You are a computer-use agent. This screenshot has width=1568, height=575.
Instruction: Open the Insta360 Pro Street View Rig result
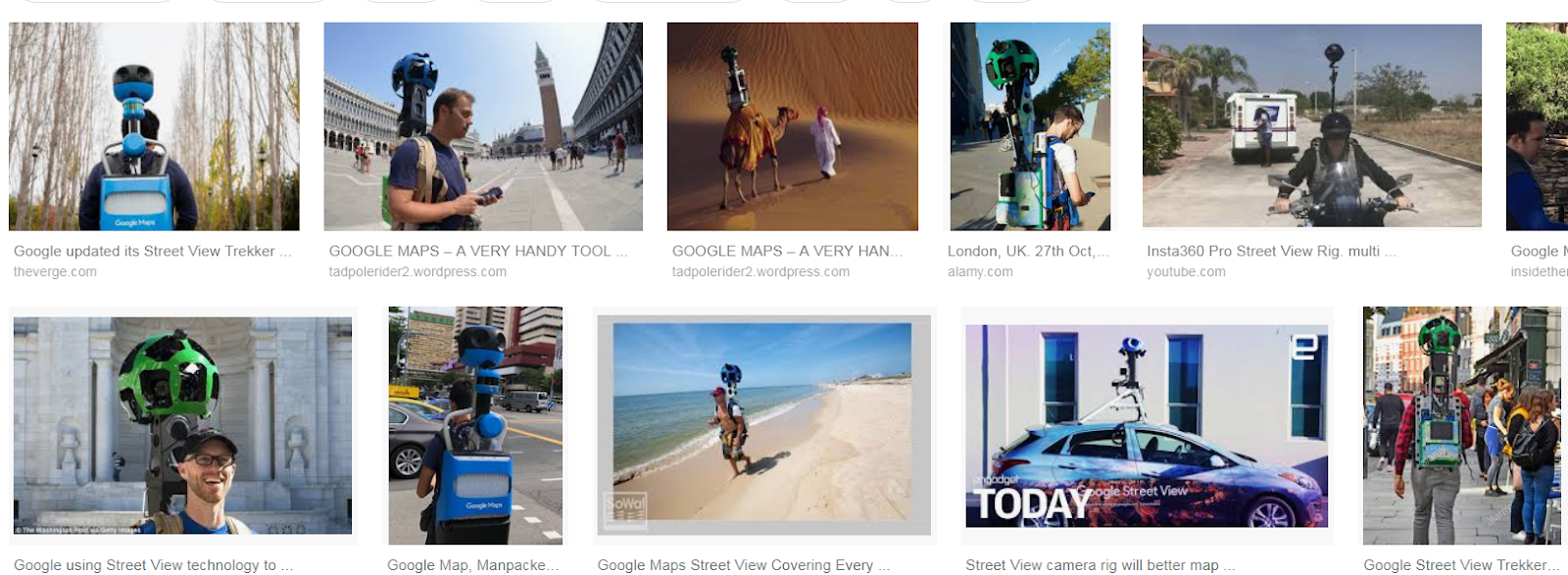click(x=1311, y=127)
